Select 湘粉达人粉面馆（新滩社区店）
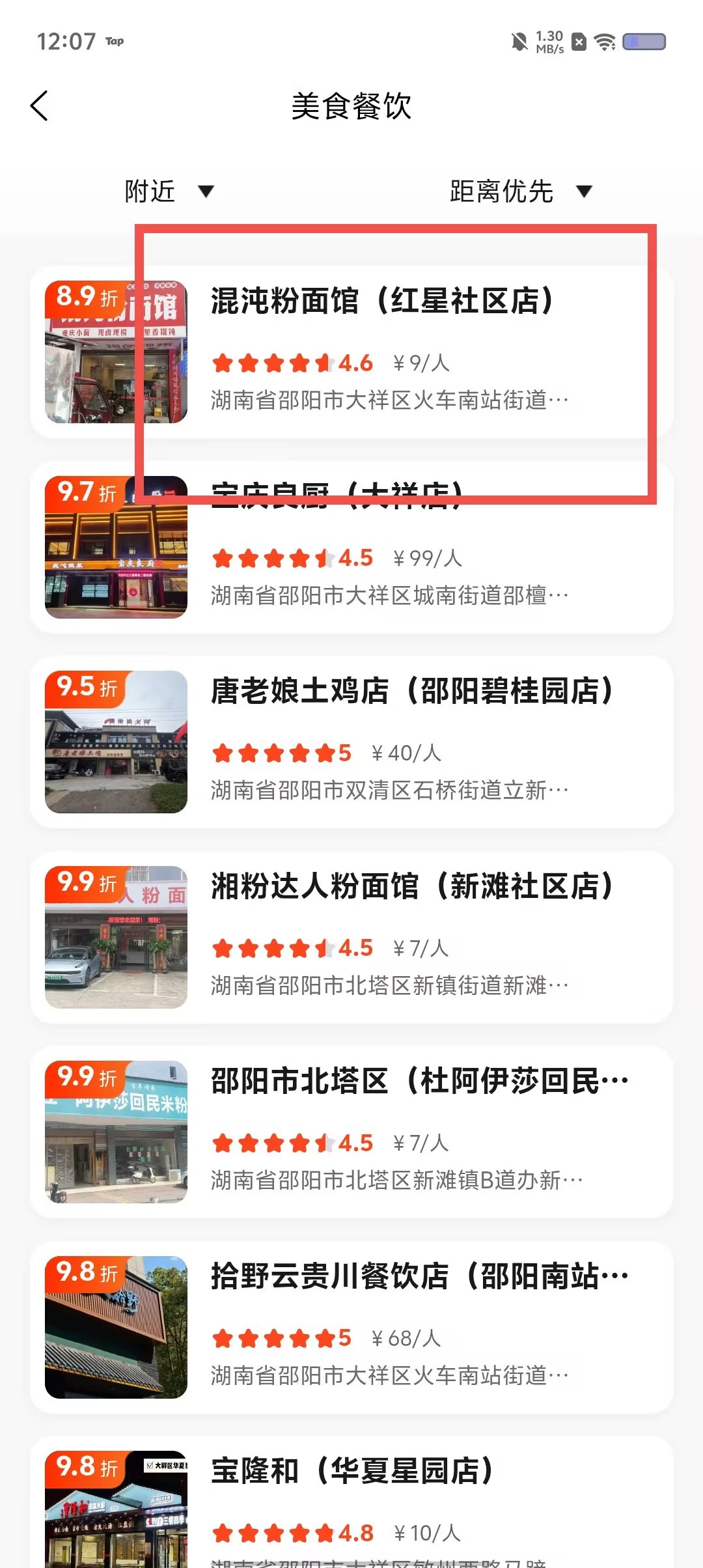 pyautogui.click(x=351, y=937)
